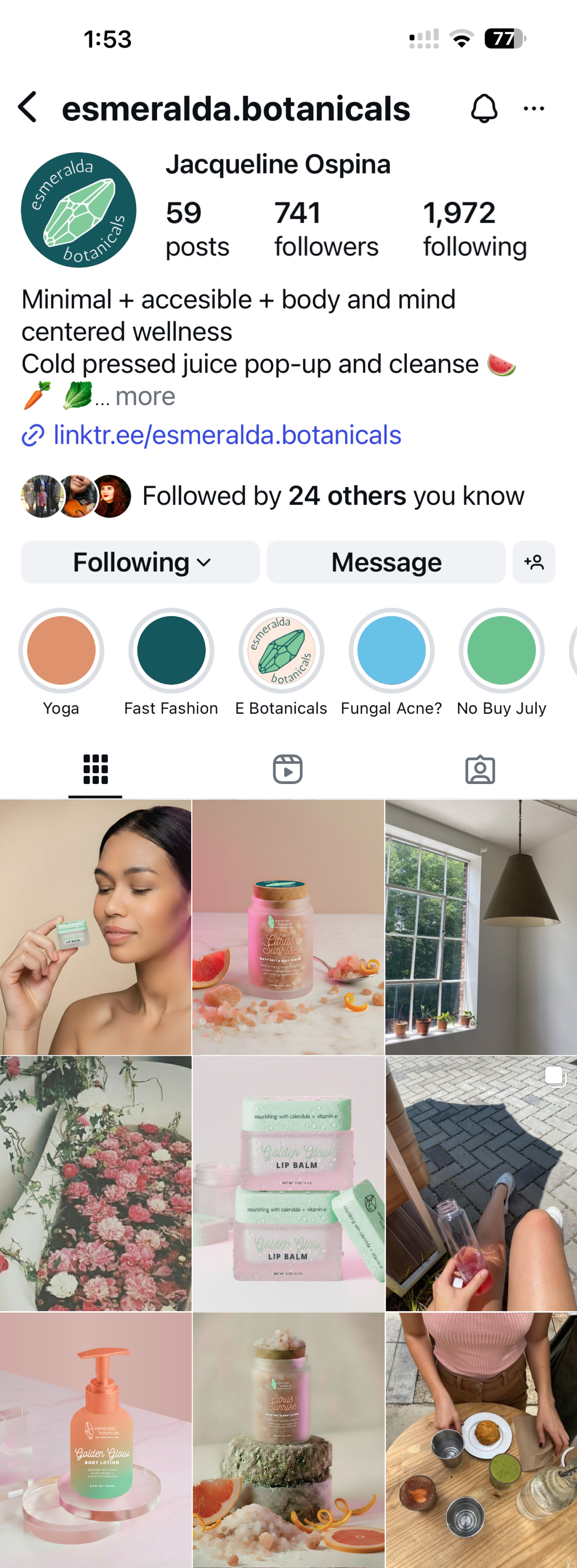Open the E Botanicals highlight
The image size is (577, 1568).
tap(282, 651)
